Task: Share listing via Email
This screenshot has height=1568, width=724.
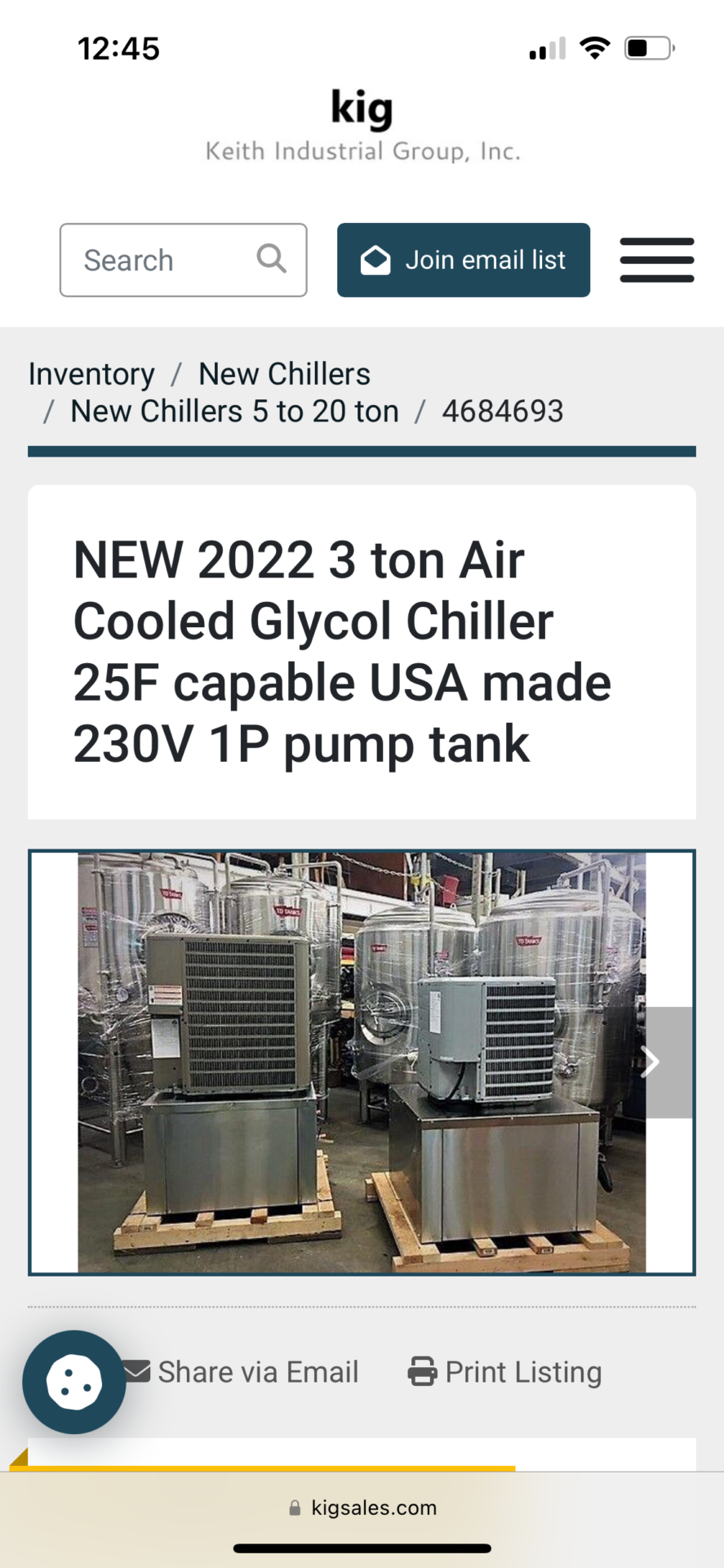Action: [x=241, y=1372]
